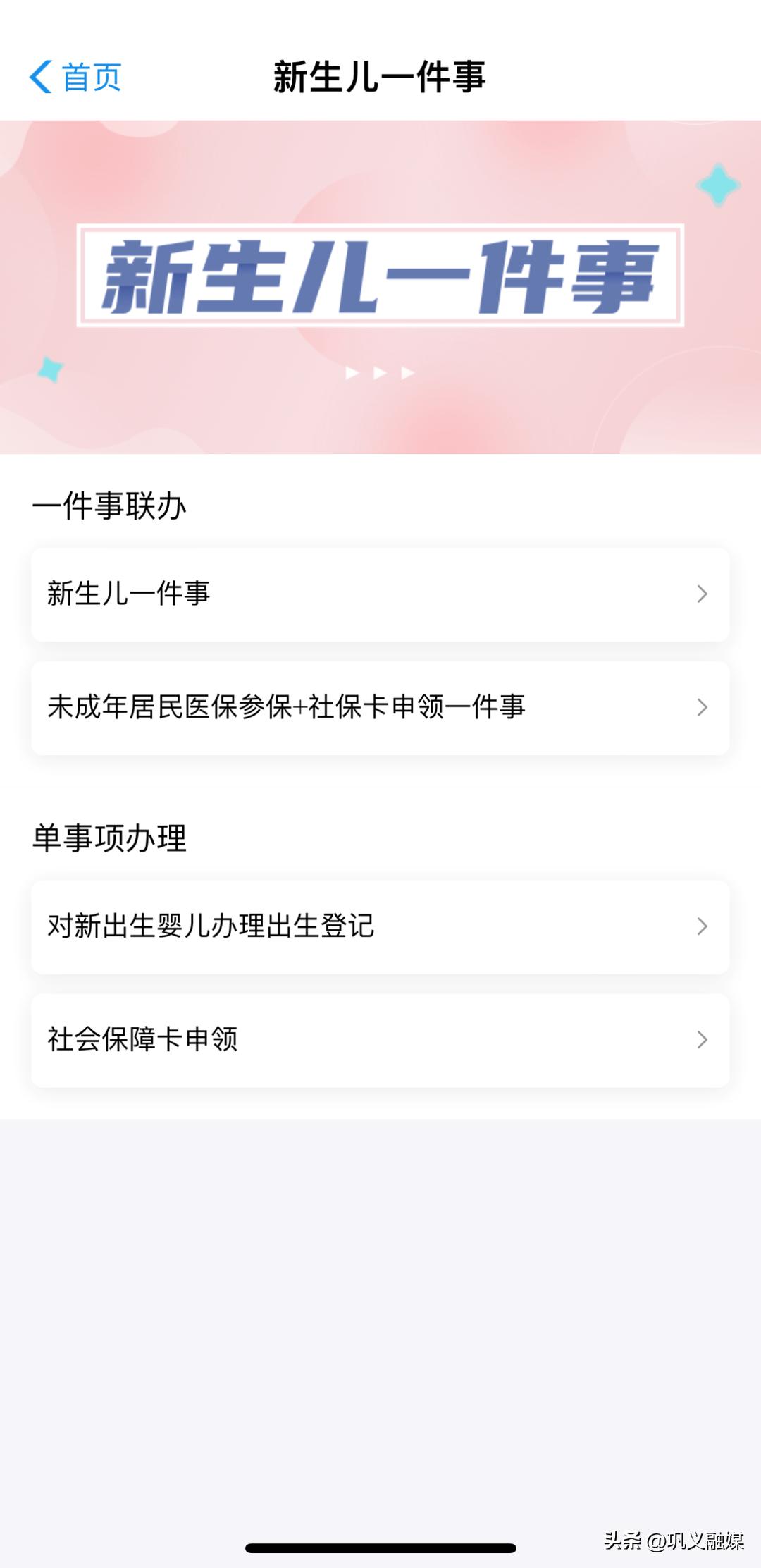Expand the 未成年居民医保参保 row chevron
The height and width of the screenshot is (1568, 761).
[x=700, y=707]
